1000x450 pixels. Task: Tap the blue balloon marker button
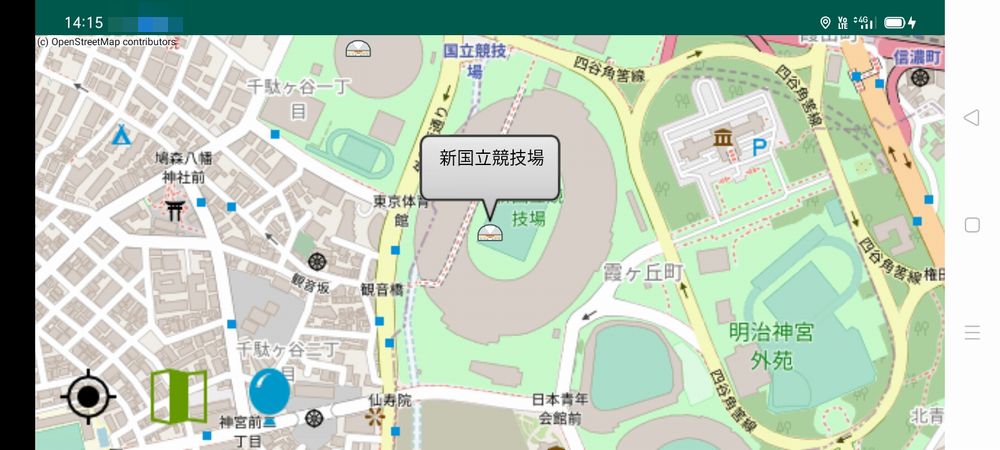[x=269, y=391]
